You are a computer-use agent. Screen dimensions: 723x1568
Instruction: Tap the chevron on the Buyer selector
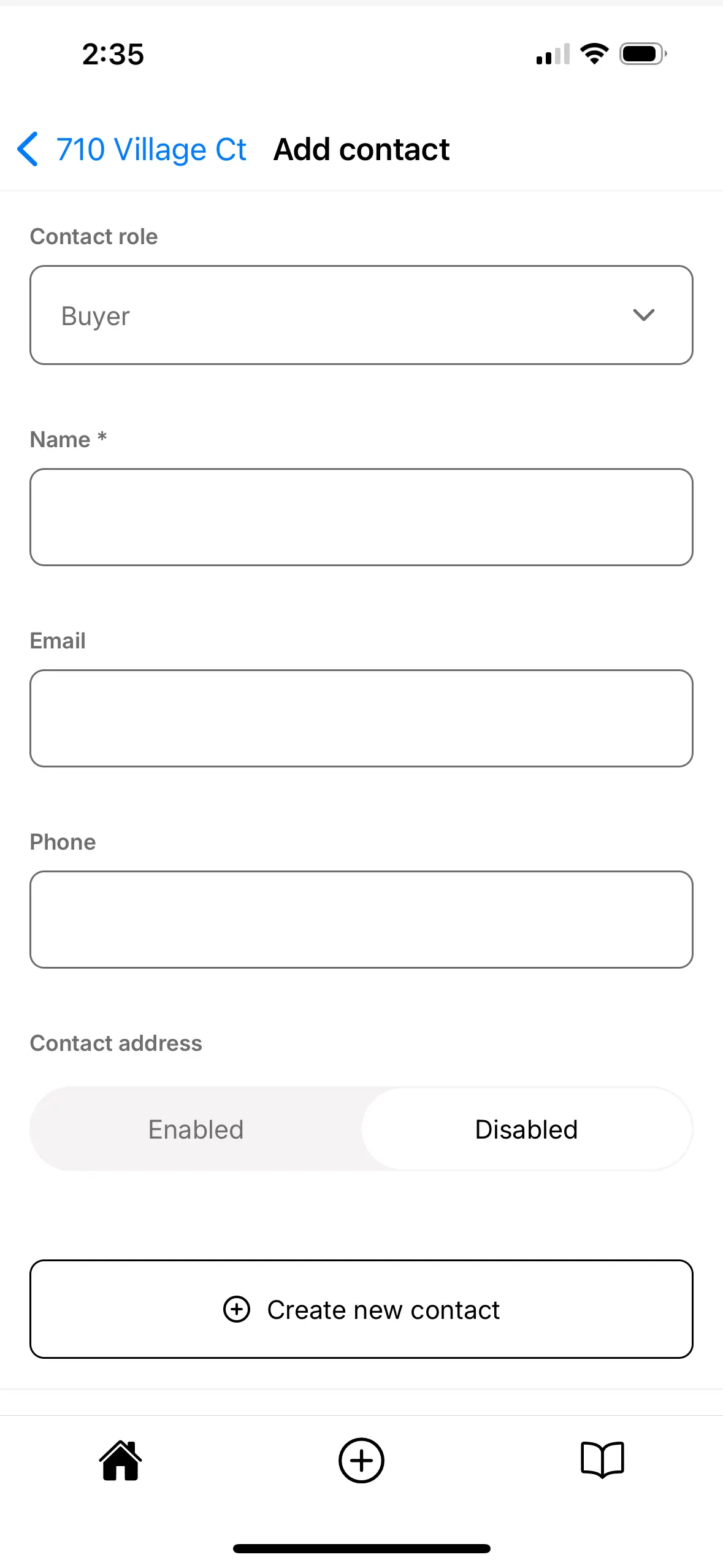644,315
